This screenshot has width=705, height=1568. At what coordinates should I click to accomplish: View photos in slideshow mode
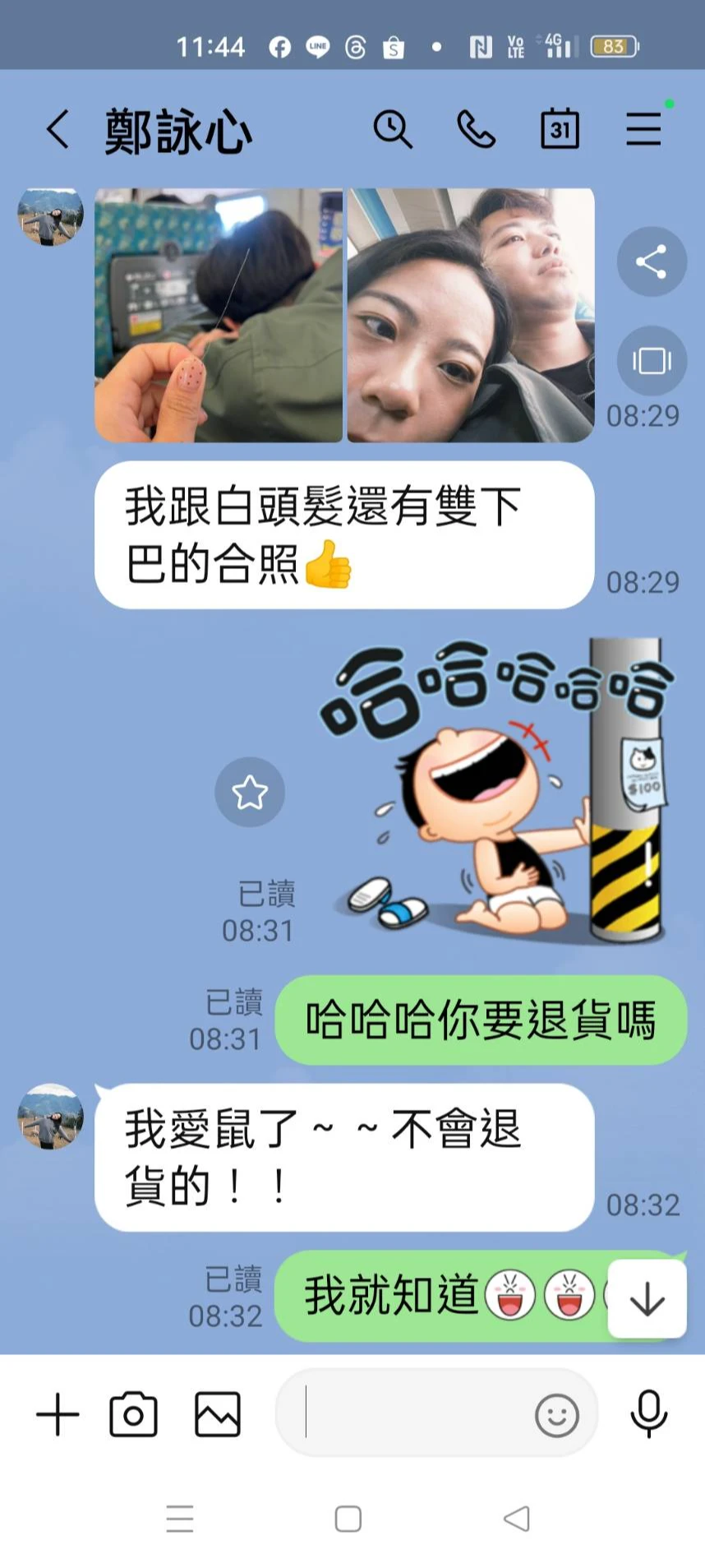(652, 361)
